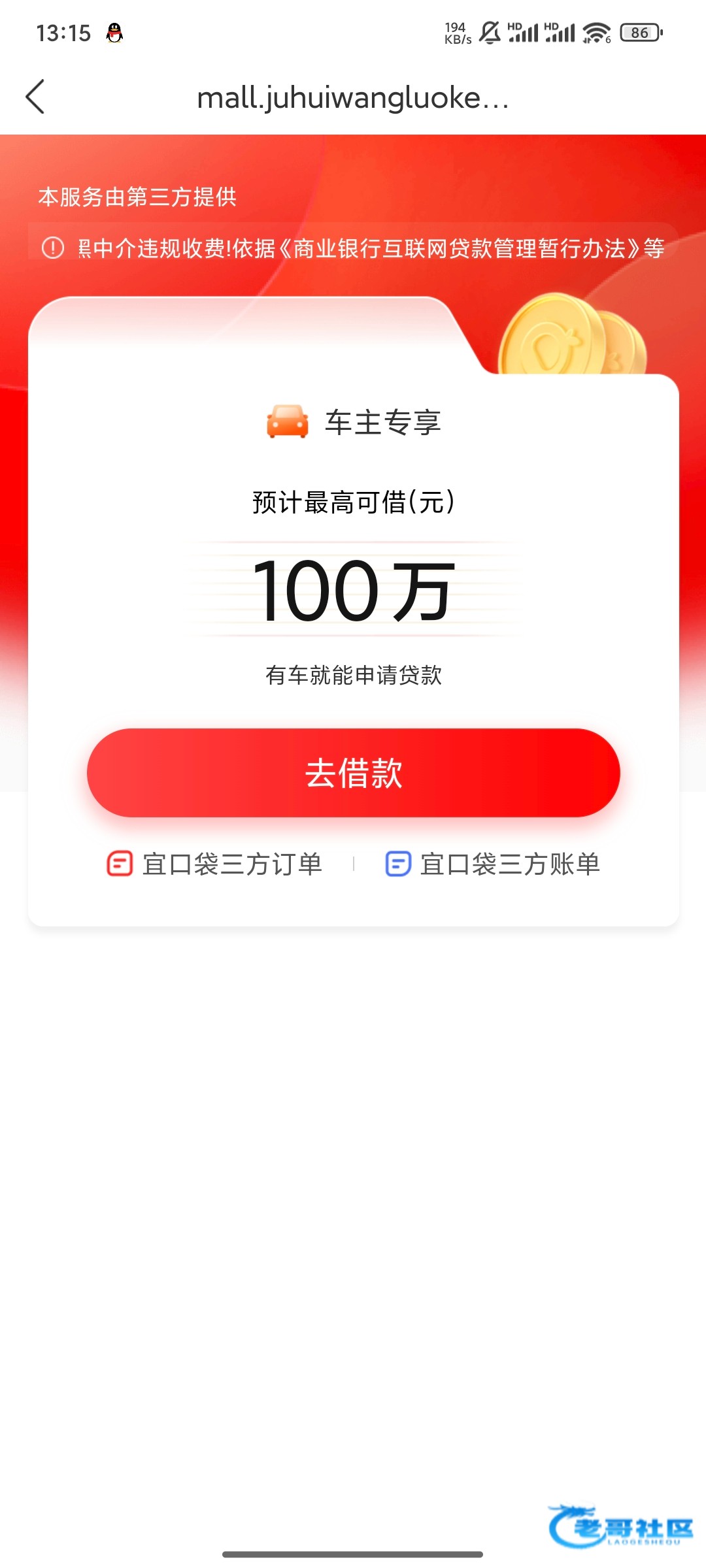Go back using the top-left arrow
706x1568 pixels.
(x=35, y=97)
